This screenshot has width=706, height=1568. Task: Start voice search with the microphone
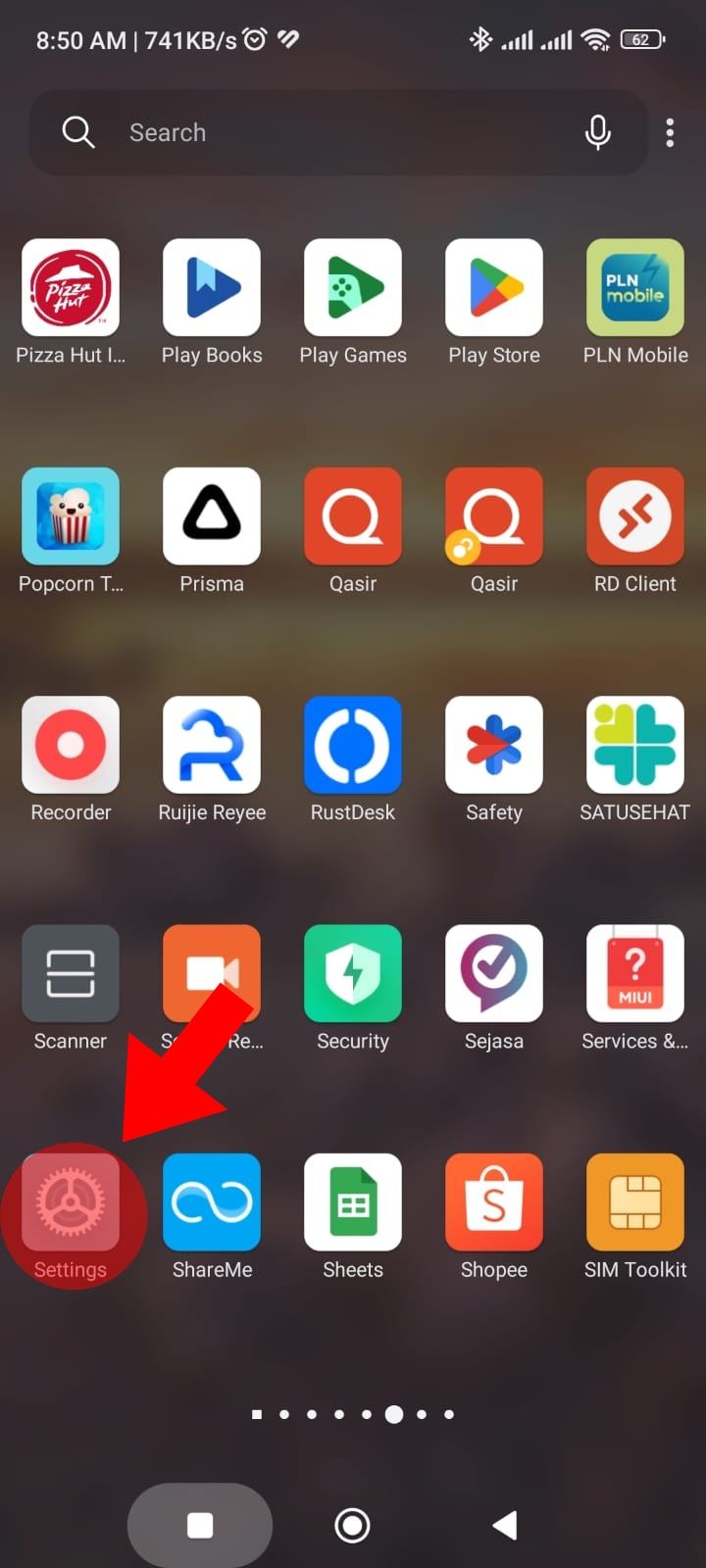coord(597,132)
